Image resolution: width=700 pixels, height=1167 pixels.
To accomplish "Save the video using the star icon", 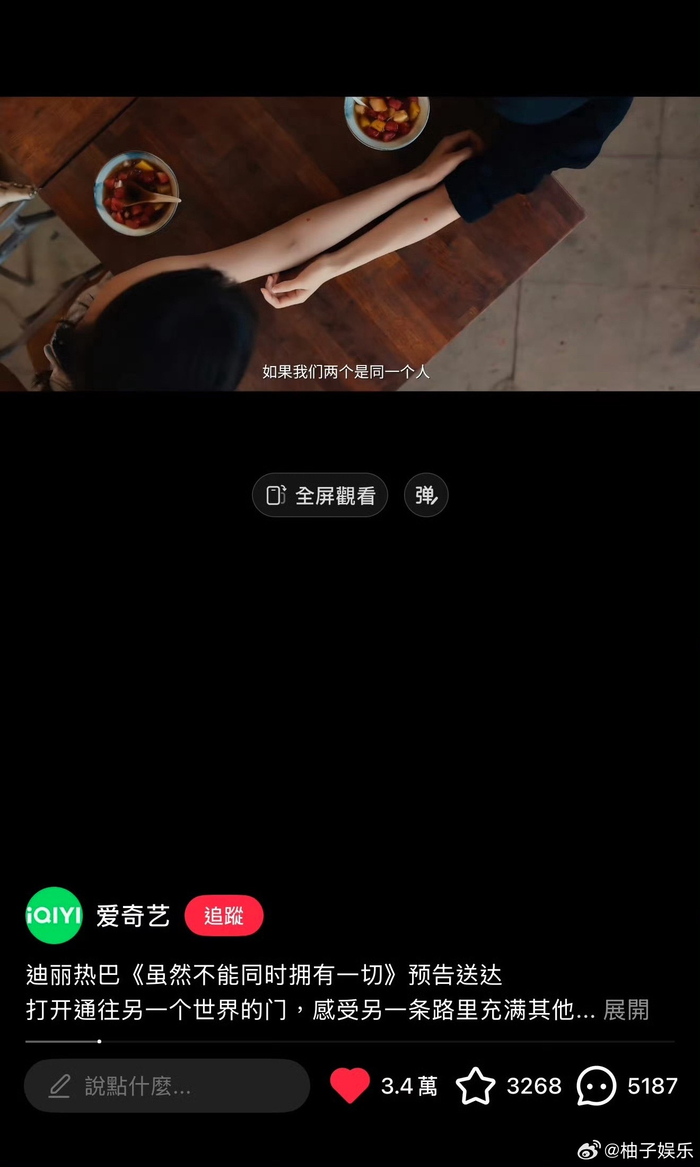I will [x=476, y=1086].
